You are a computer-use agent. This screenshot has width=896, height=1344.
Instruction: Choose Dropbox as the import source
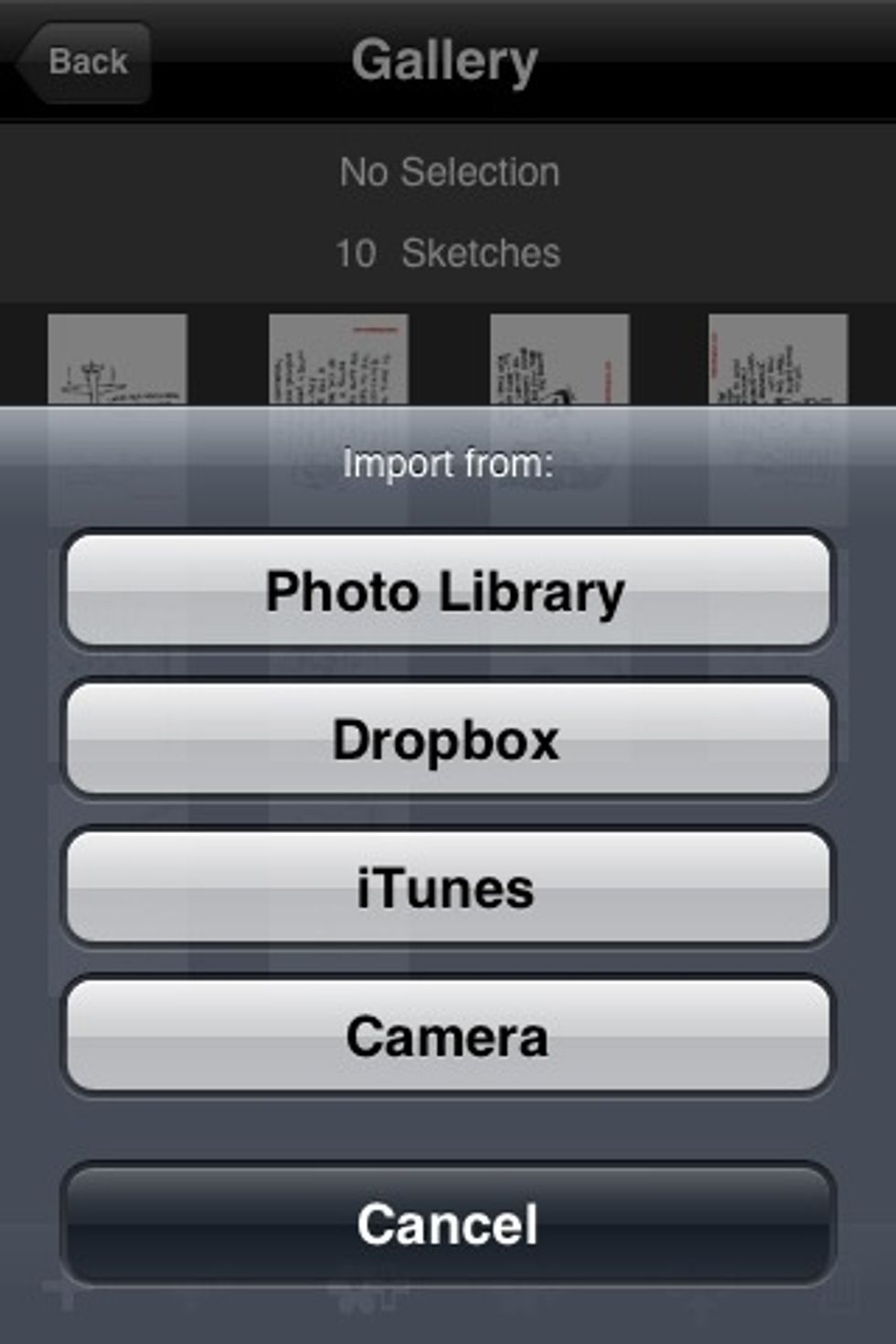(x=448, y=741)
